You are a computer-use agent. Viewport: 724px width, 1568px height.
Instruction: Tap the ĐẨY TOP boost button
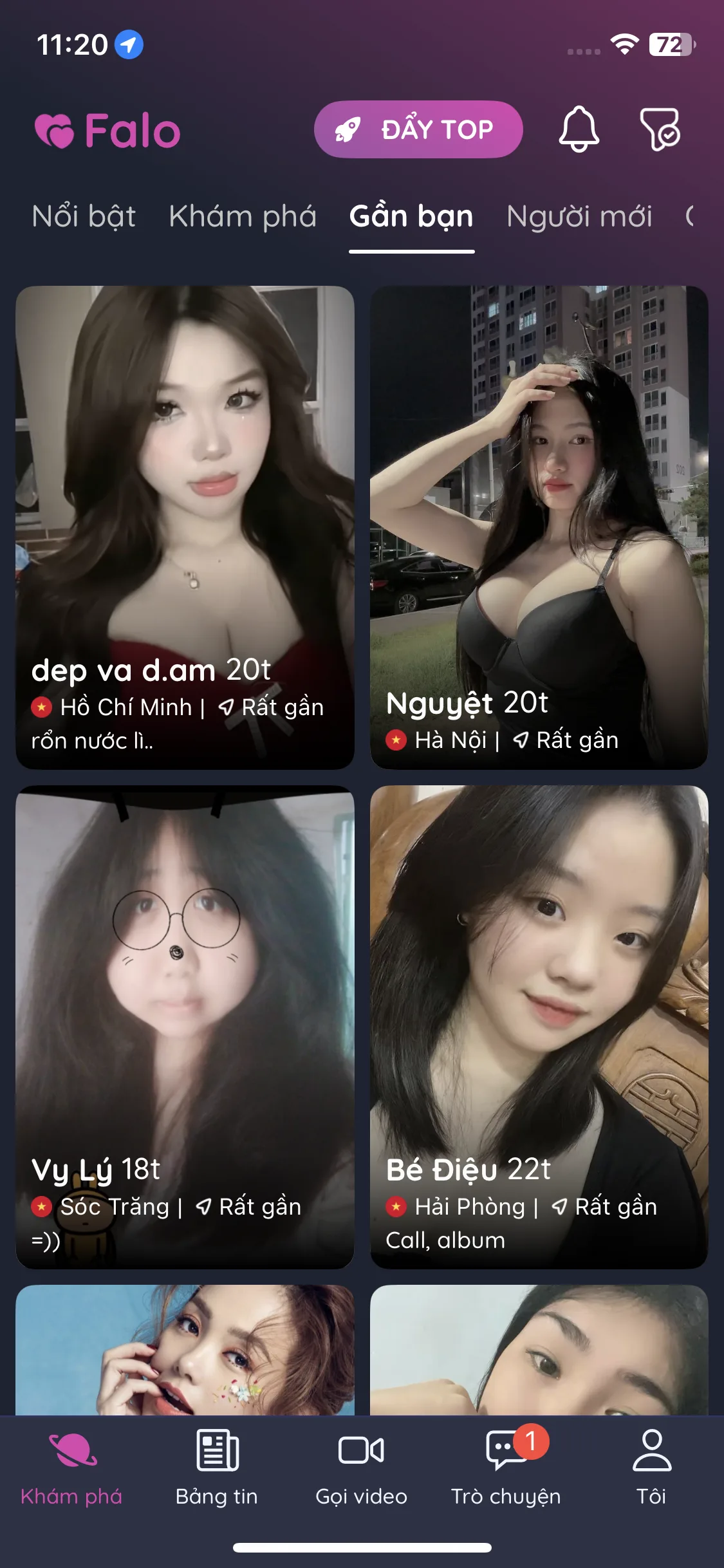coord(418,129)
